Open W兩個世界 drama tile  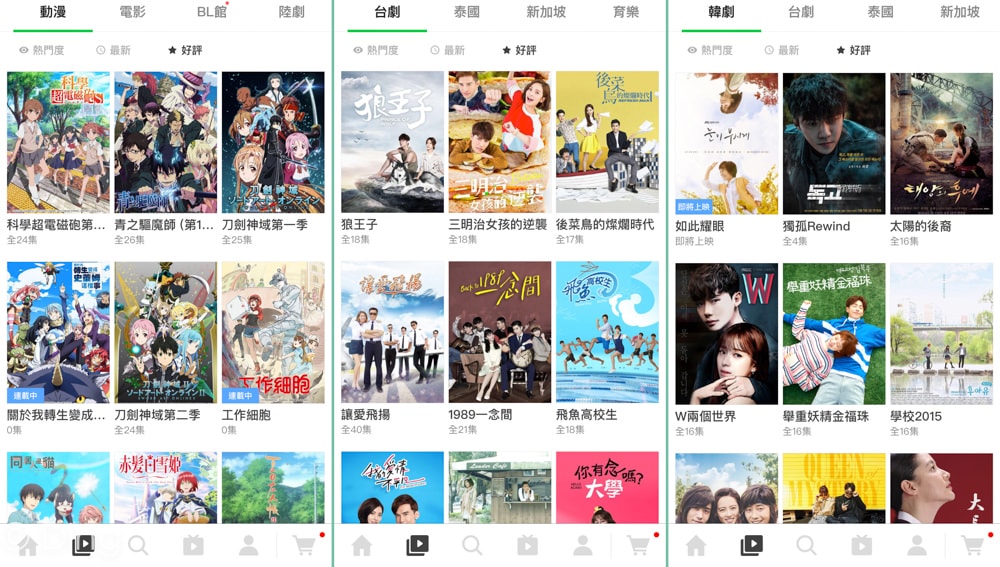726,334
